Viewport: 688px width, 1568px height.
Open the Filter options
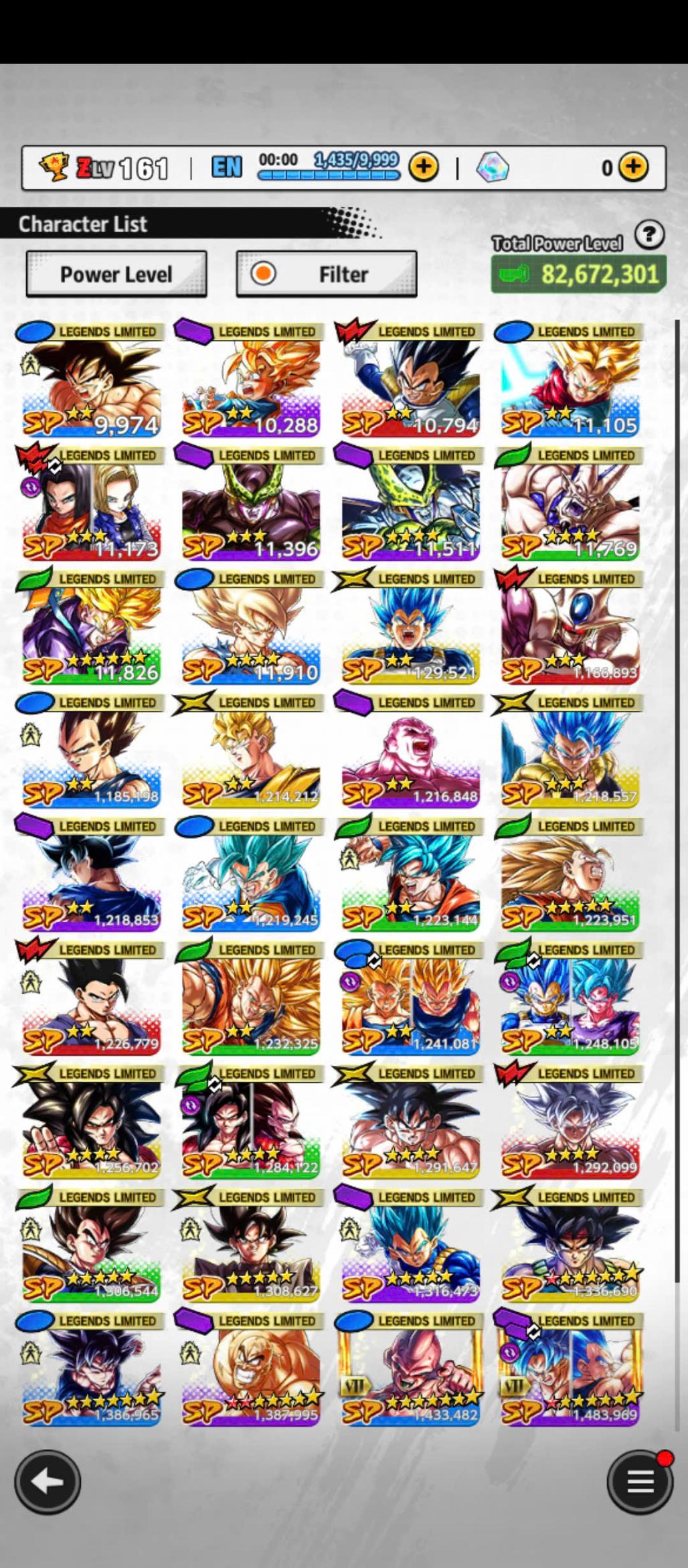(x=327, y=274)
